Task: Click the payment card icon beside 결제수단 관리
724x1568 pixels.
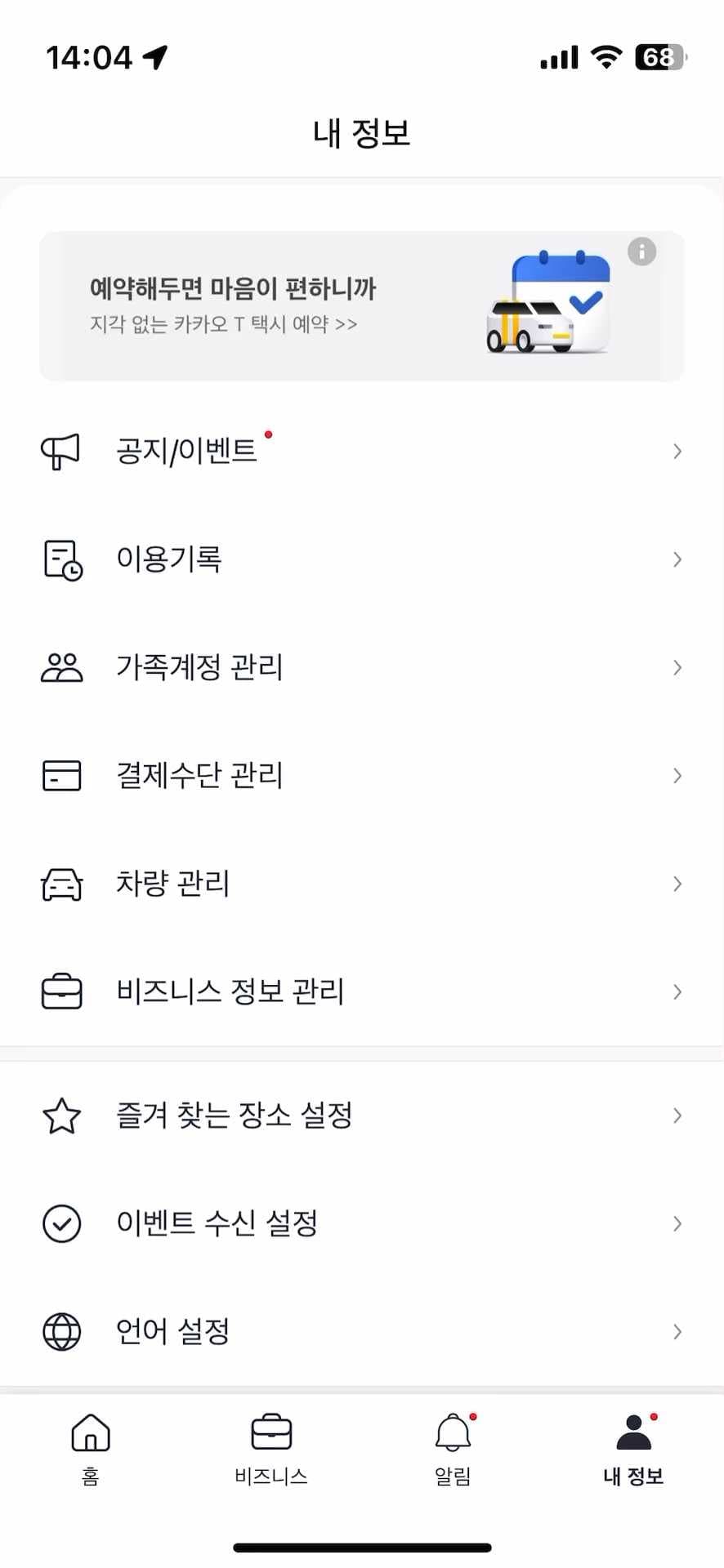Action: tap(61, 775)
